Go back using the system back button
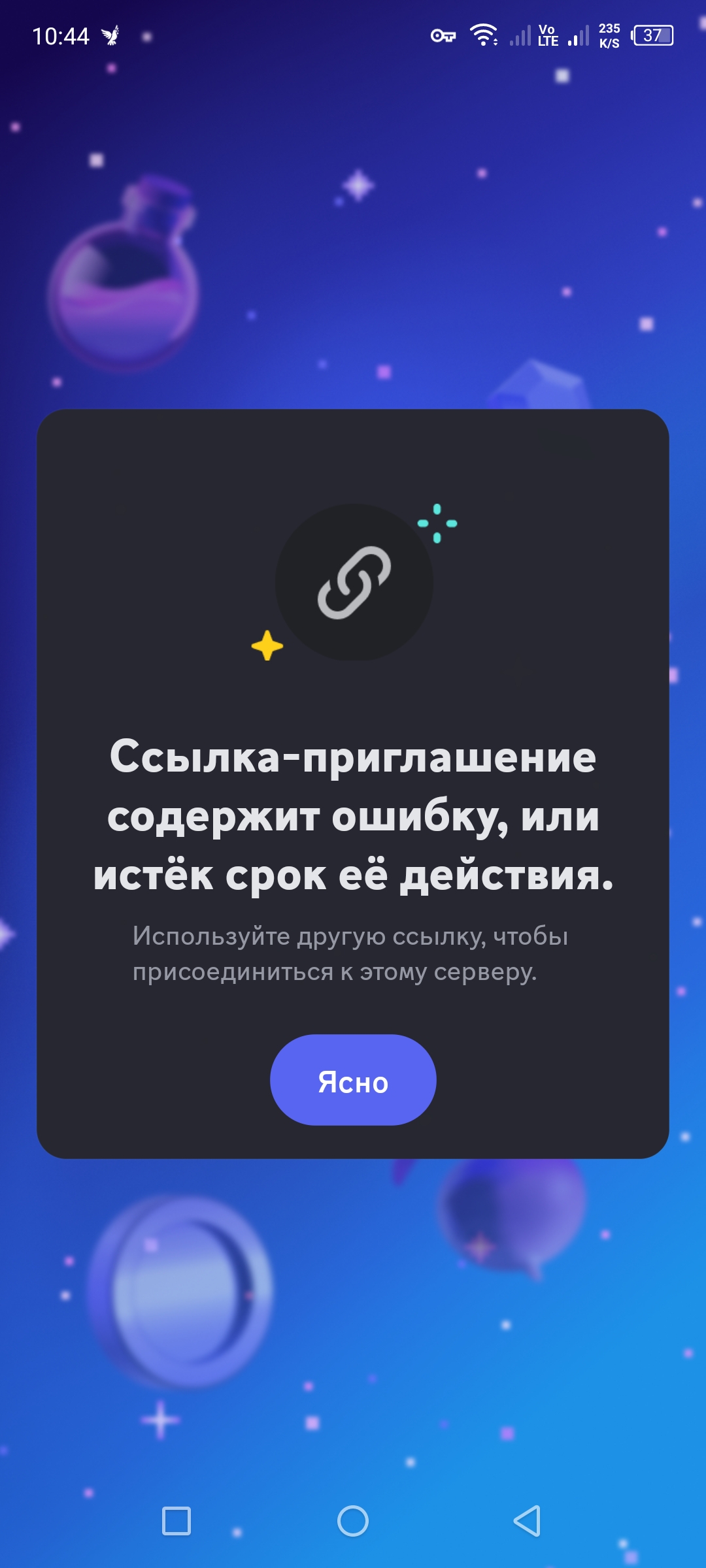Viewport: 706px width, 1568px height. (528, 1521)
